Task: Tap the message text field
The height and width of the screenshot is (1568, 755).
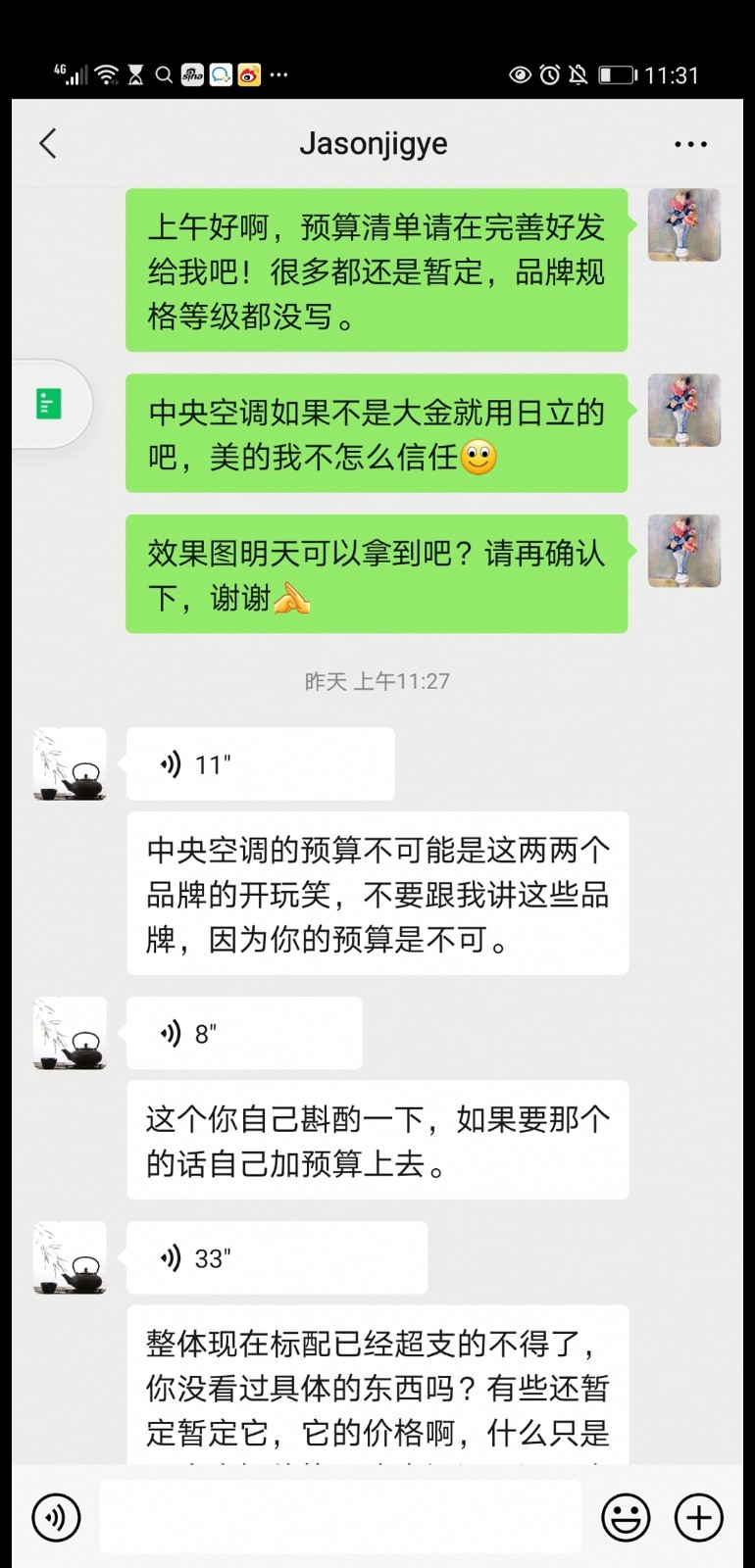Action: (x=340, y=1517)
